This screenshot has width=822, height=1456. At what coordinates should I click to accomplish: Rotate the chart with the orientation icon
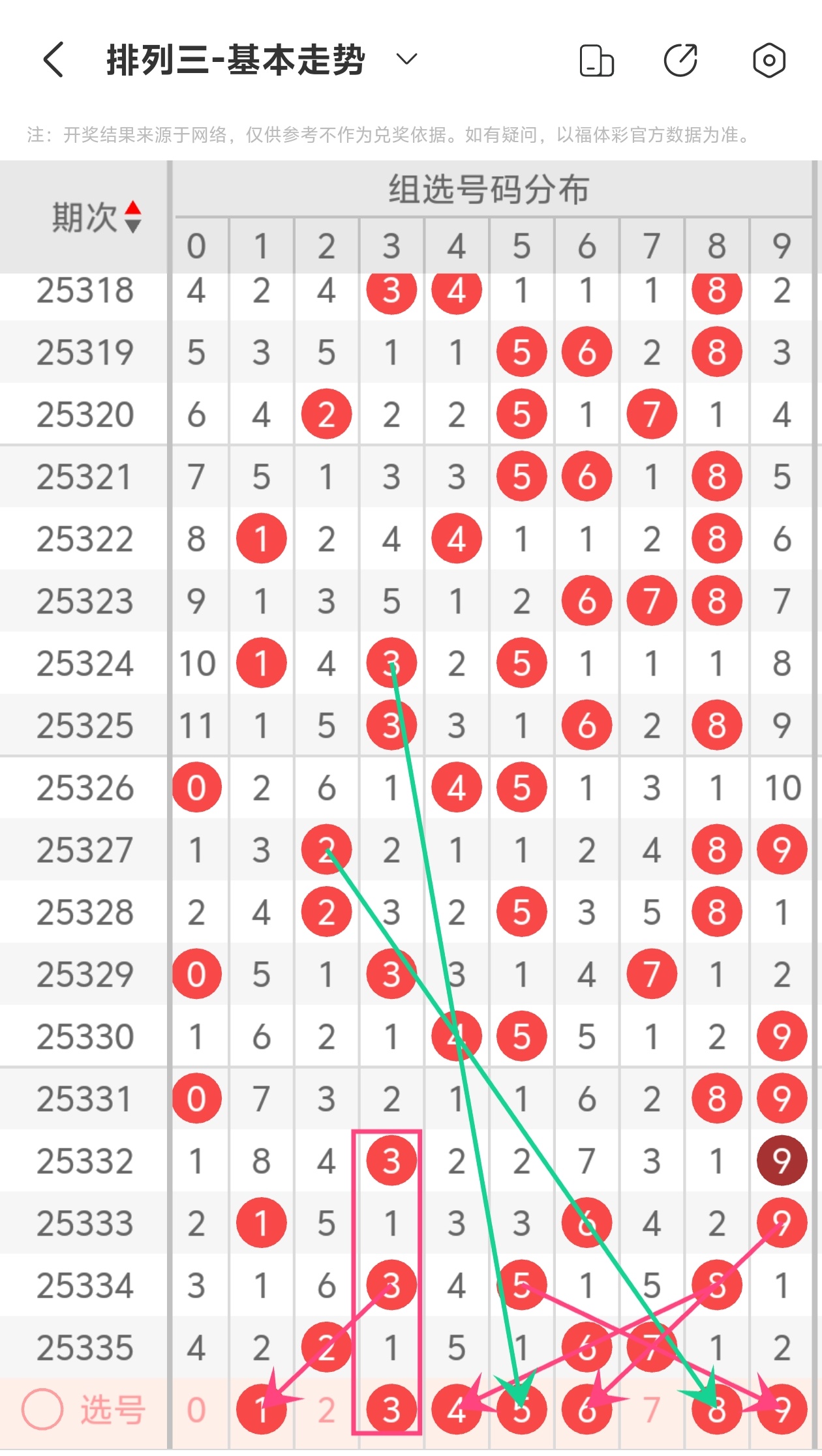(x=596, y=61)
